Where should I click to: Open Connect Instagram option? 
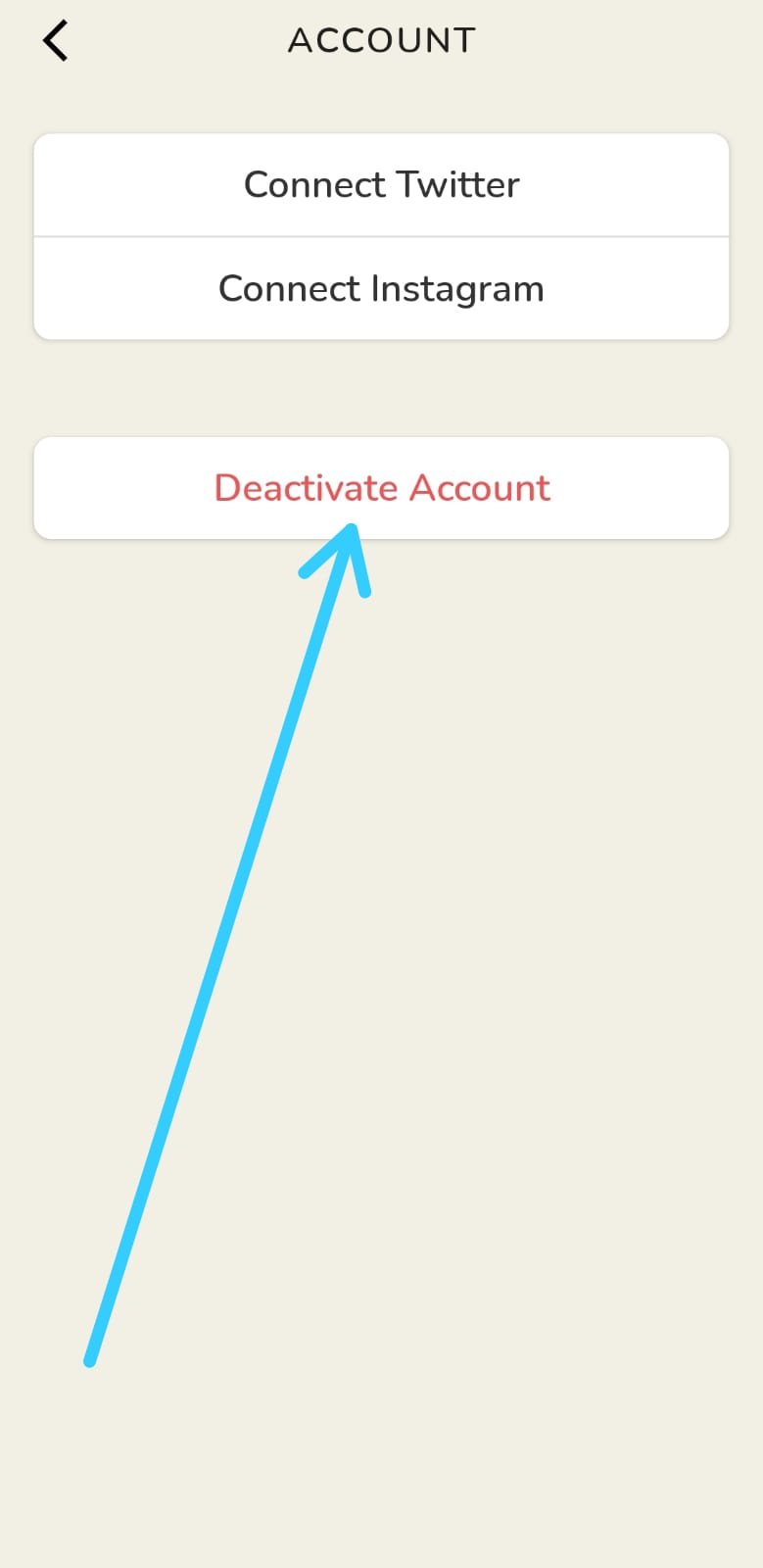click(381, 289)
